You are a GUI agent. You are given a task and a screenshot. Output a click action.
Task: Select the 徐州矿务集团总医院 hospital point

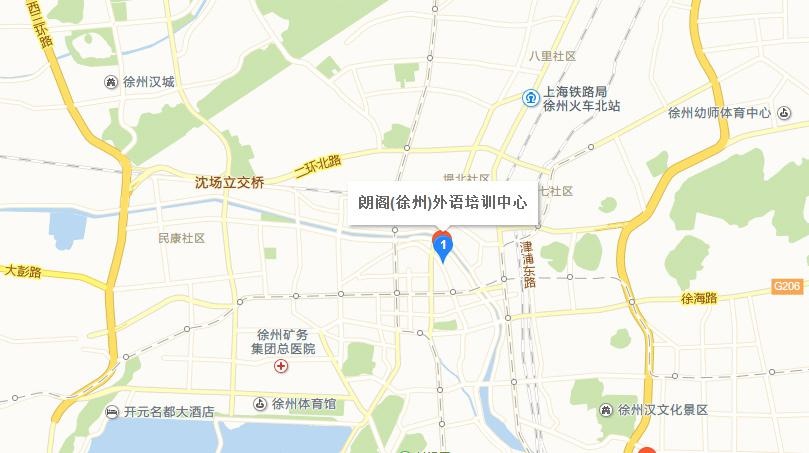282,367
